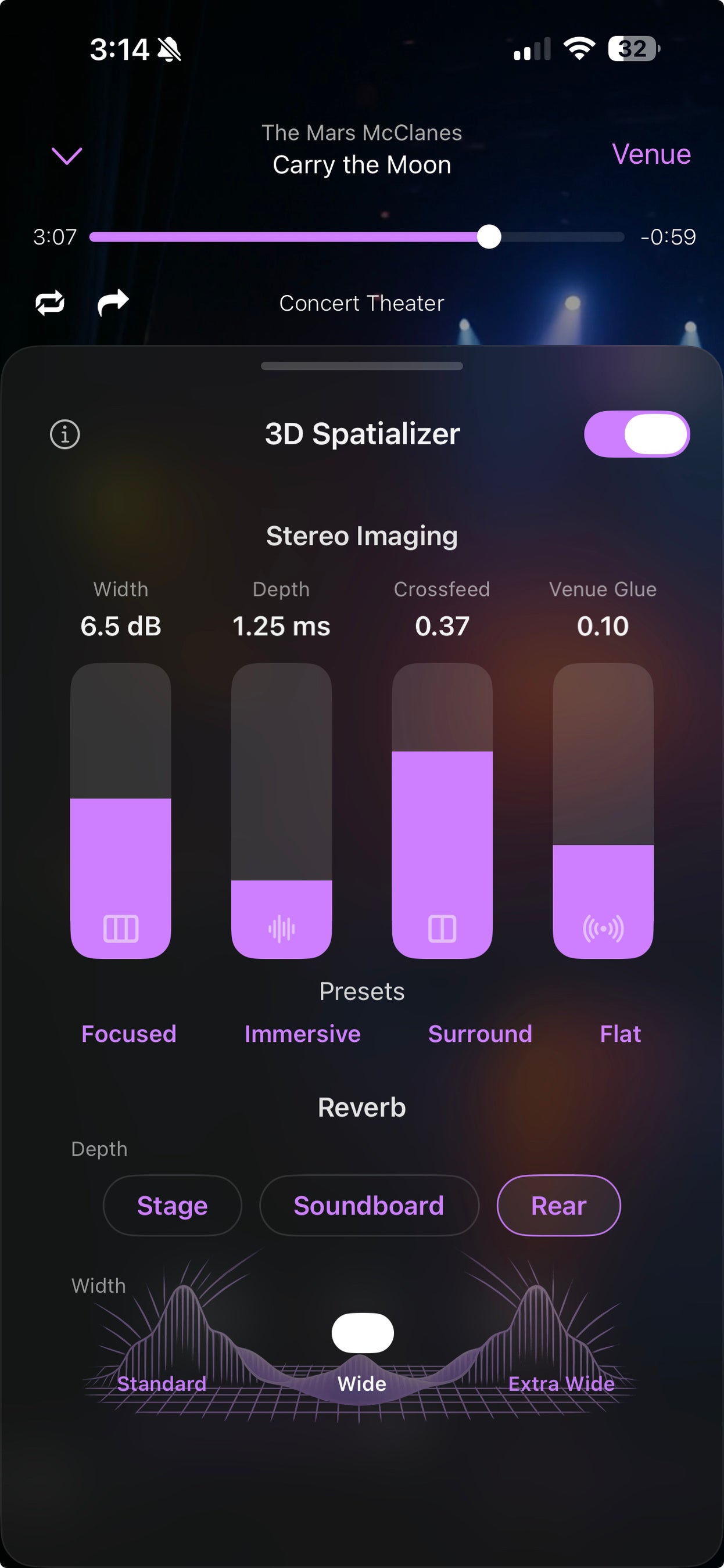Apply the Focused preset
Screen dimensions: 724x1568
point(129,1034)
